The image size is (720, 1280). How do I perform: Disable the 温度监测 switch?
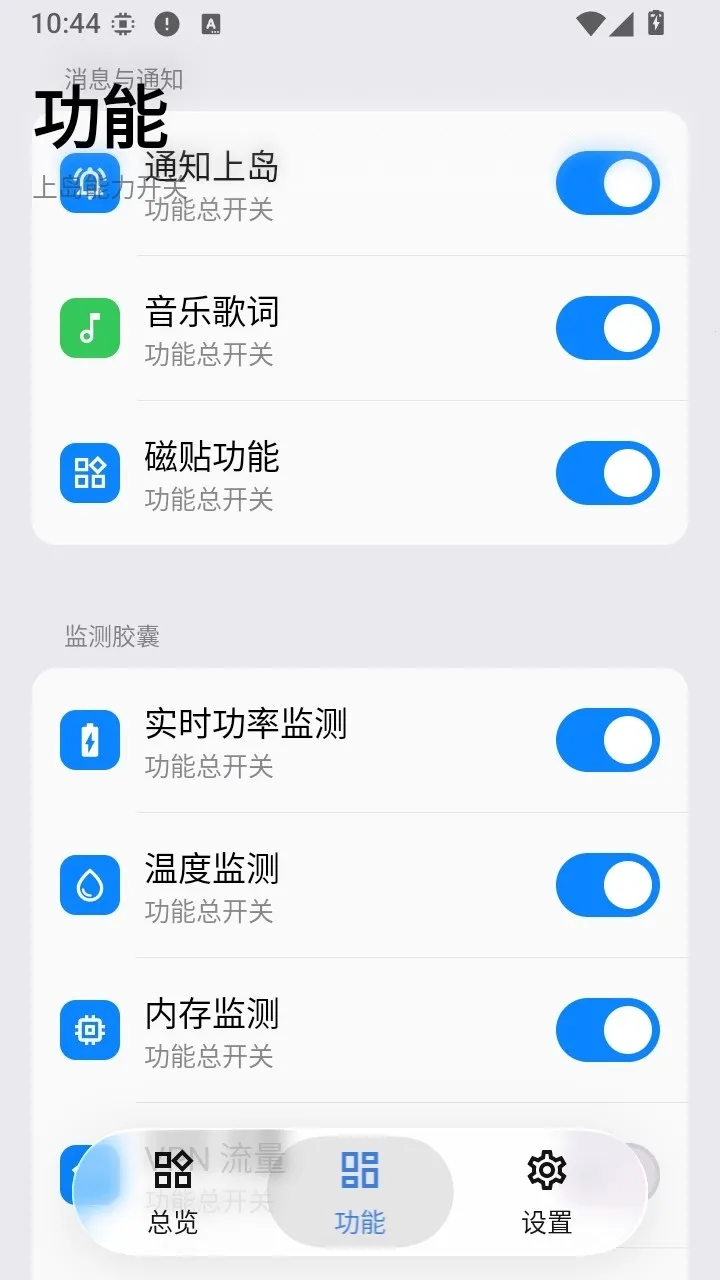pos(607,885)
